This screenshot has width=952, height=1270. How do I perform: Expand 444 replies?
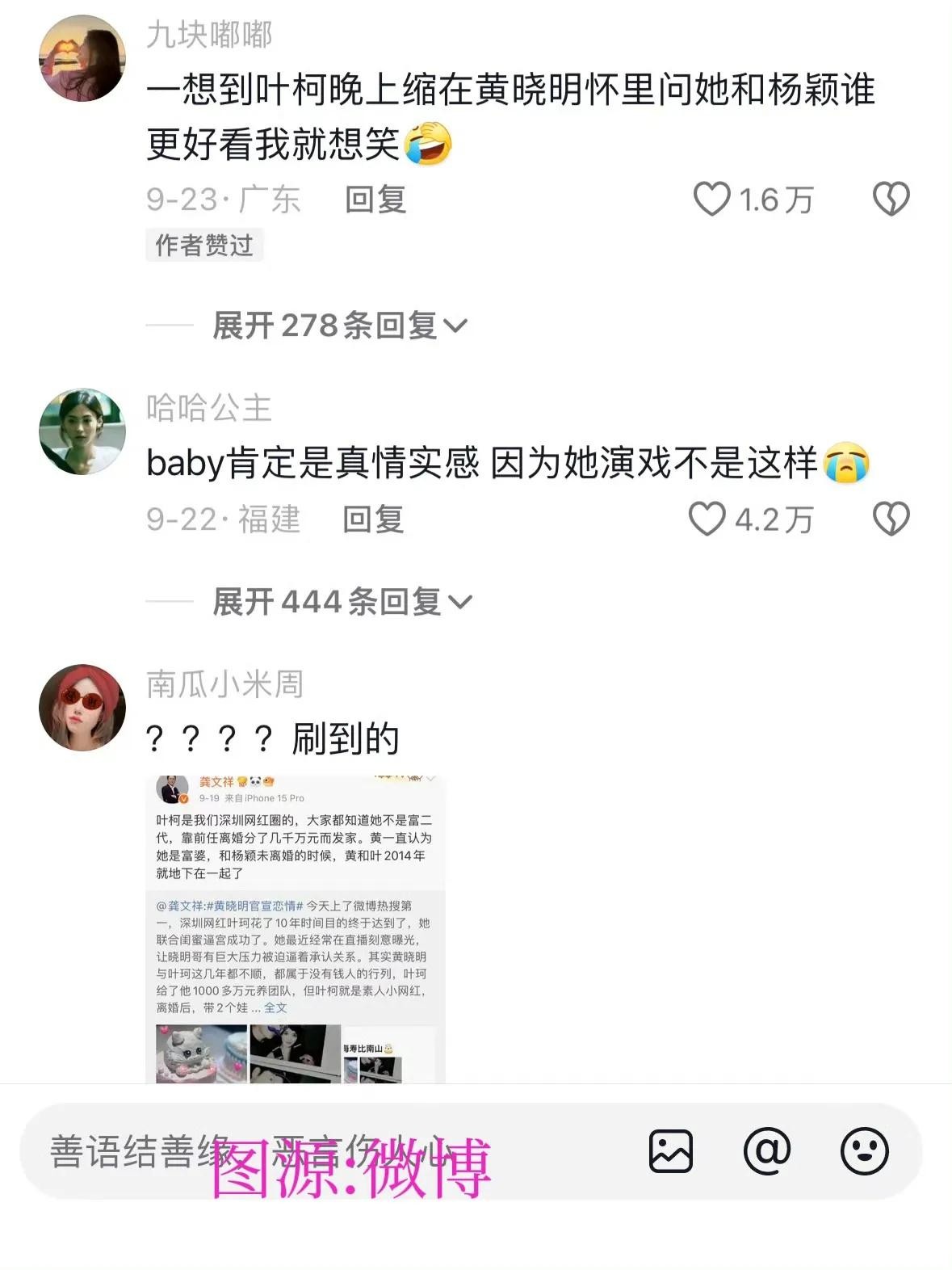click(x=342, y=602)
